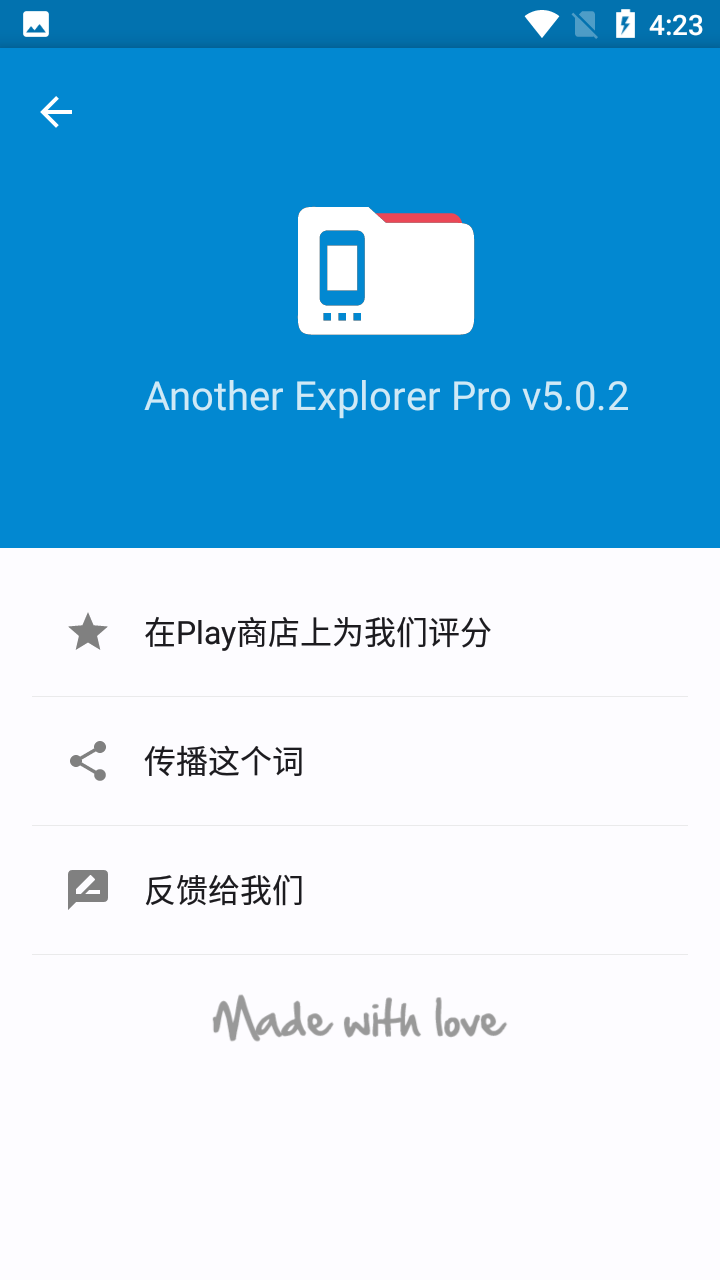The height and width of the screenshot is (1280, 720).
Task: Tap the feedback pencil-chat icon
Action: 87,889
